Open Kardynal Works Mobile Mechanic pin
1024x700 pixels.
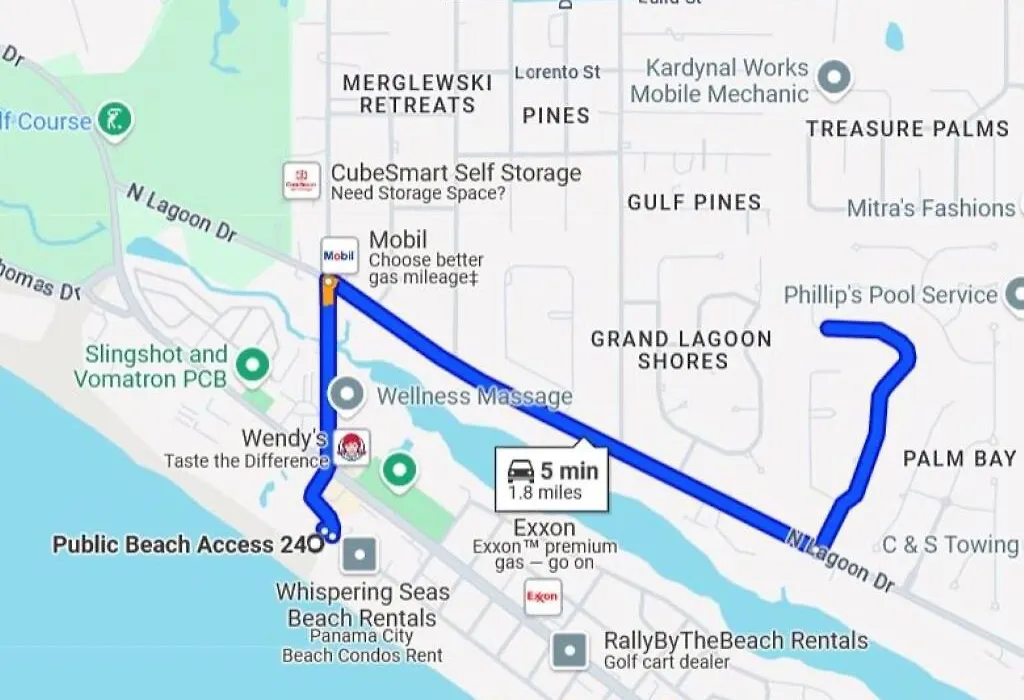(833, 77)
